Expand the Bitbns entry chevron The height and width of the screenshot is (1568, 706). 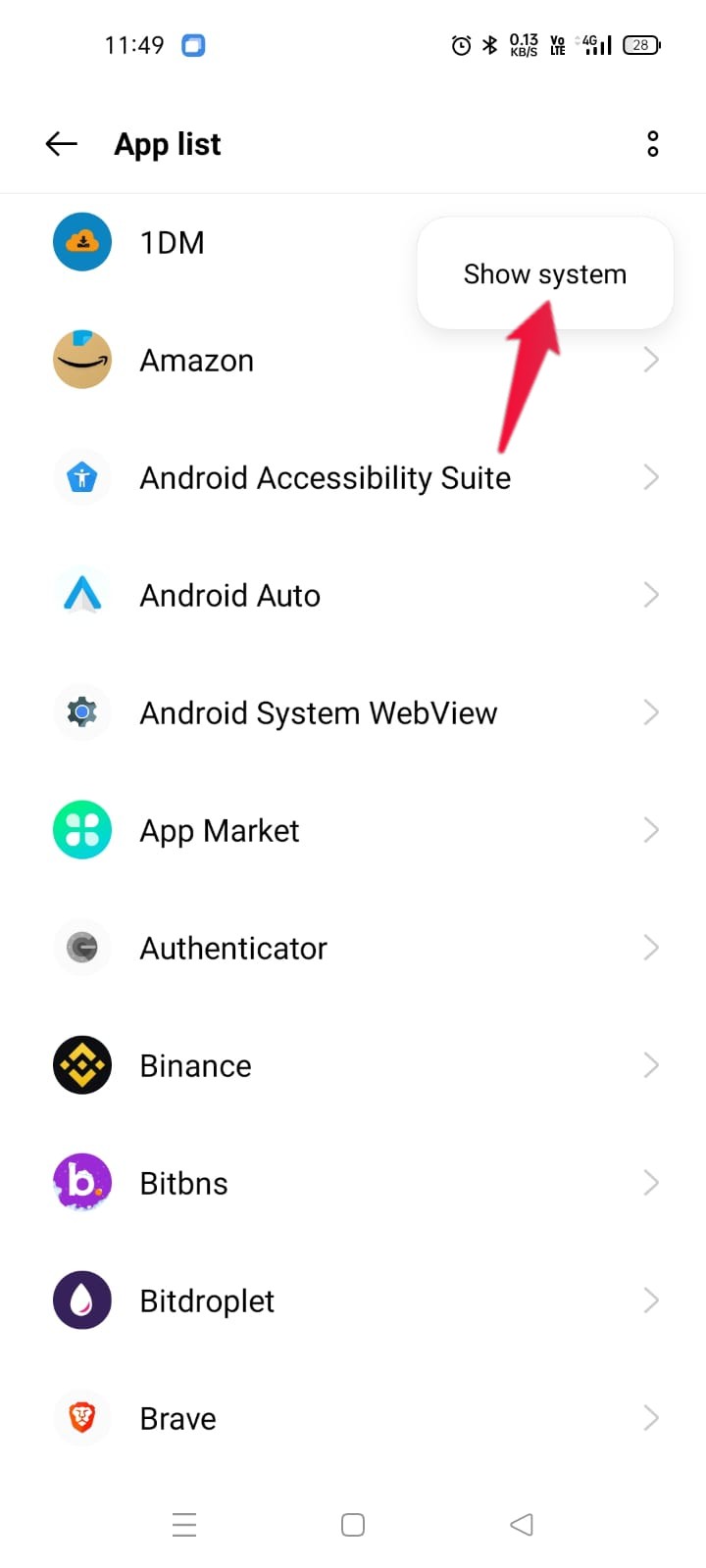click(651, 1183)
